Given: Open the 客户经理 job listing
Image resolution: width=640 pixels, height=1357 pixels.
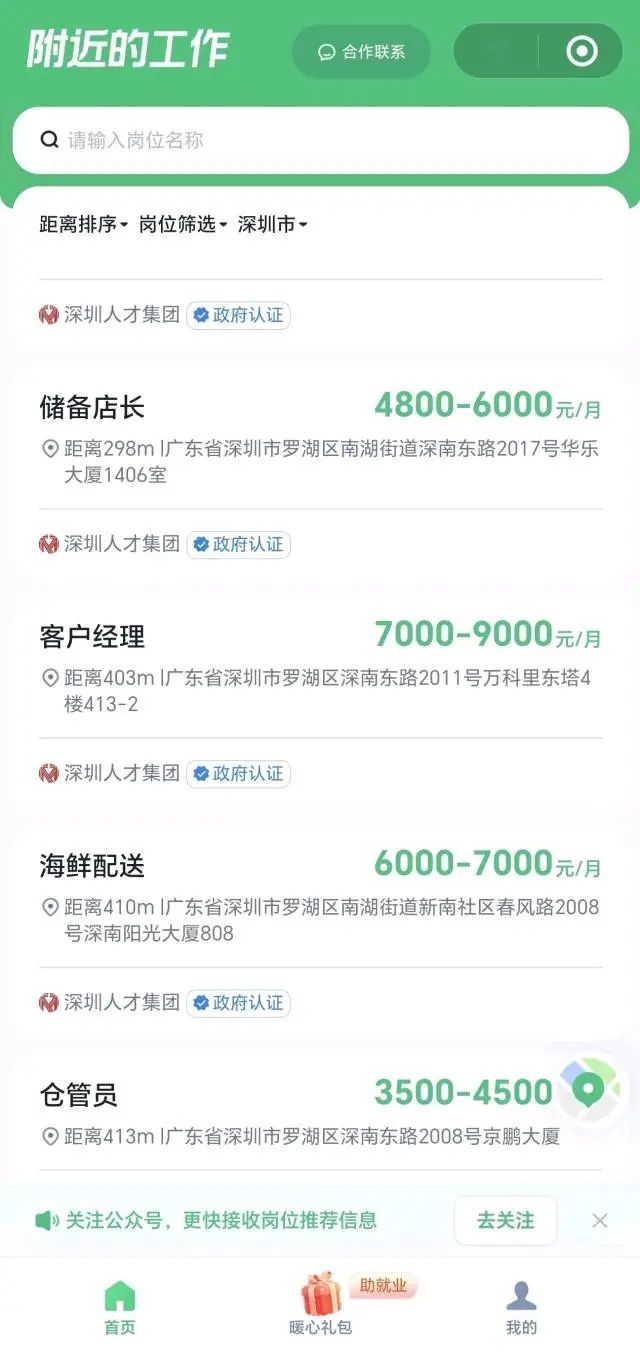Looking at the screenshot, I should [x=92, y=636].
